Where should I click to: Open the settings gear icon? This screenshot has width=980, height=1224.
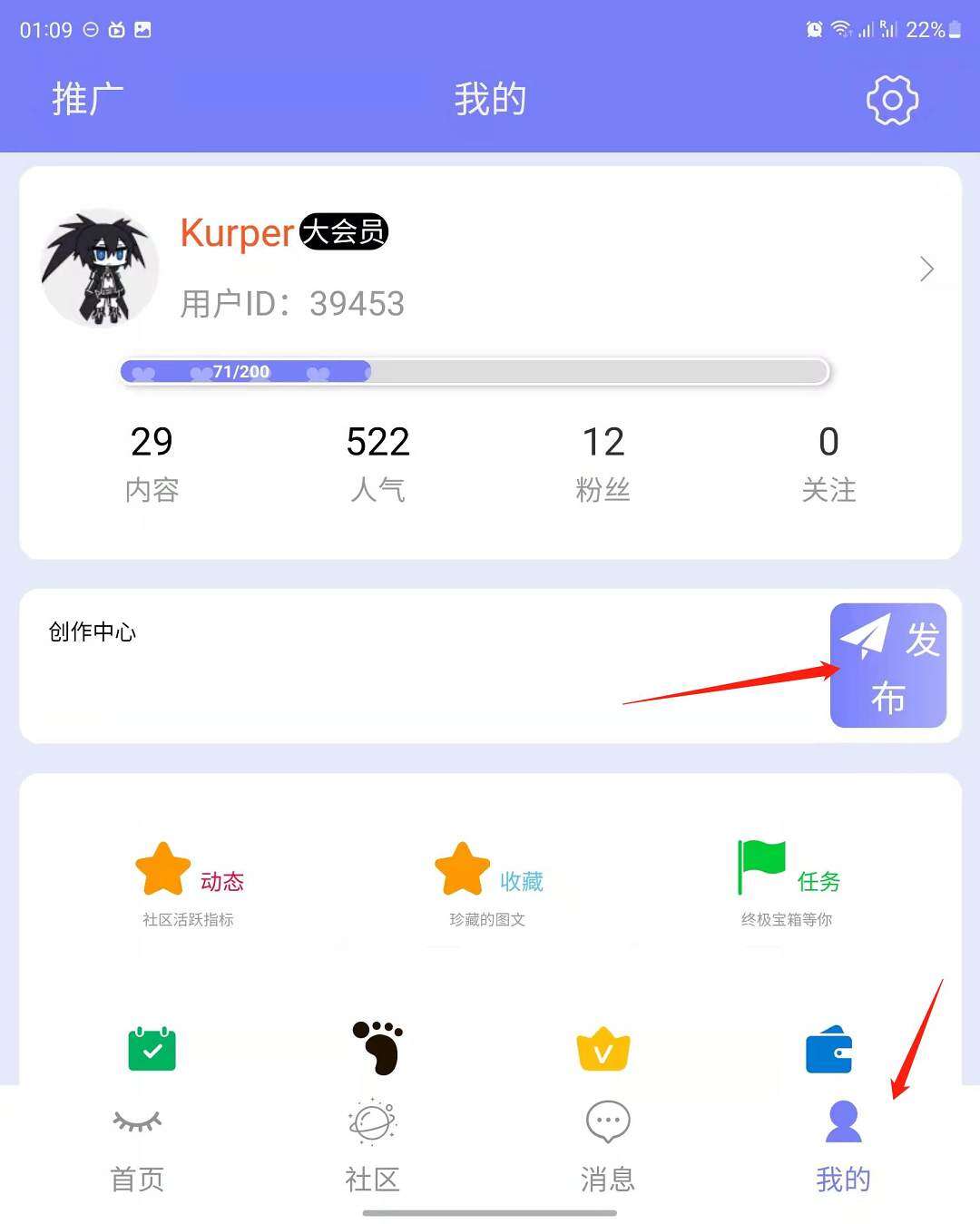pyautogui.click(x=892, y=100)
